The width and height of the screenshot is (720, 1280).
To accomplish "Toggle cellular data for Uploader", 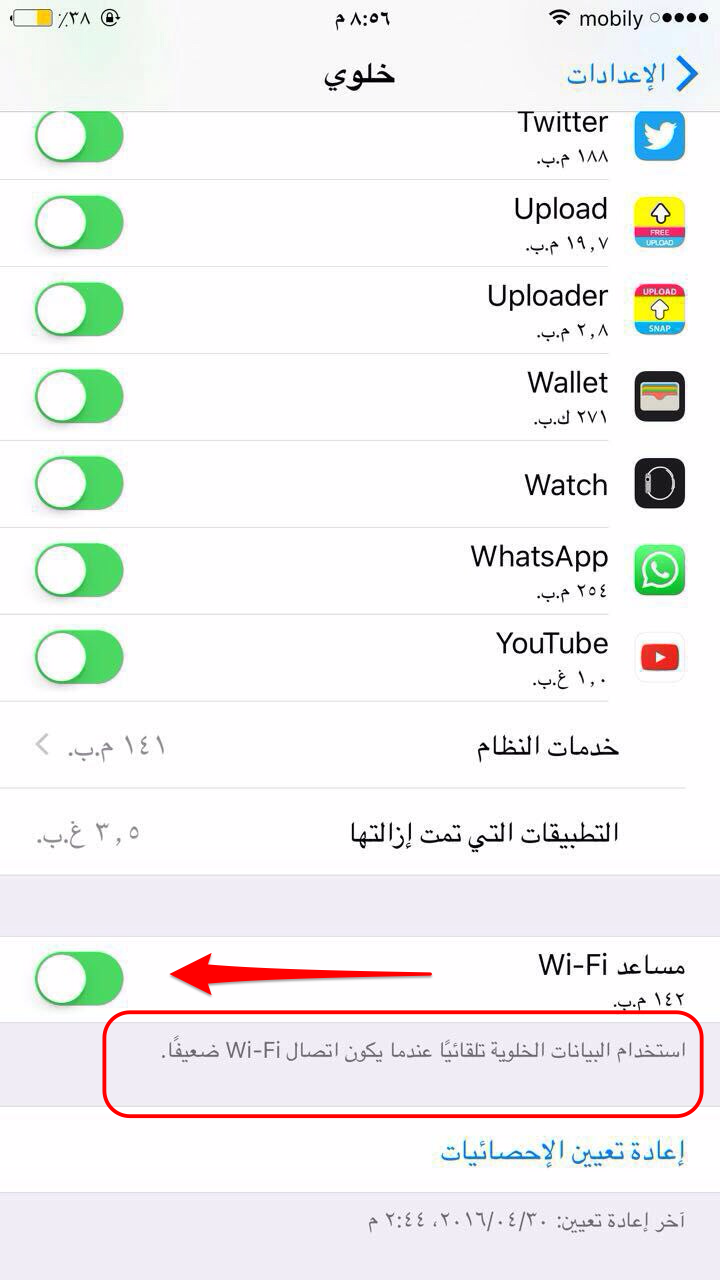I will coord(79,309).
